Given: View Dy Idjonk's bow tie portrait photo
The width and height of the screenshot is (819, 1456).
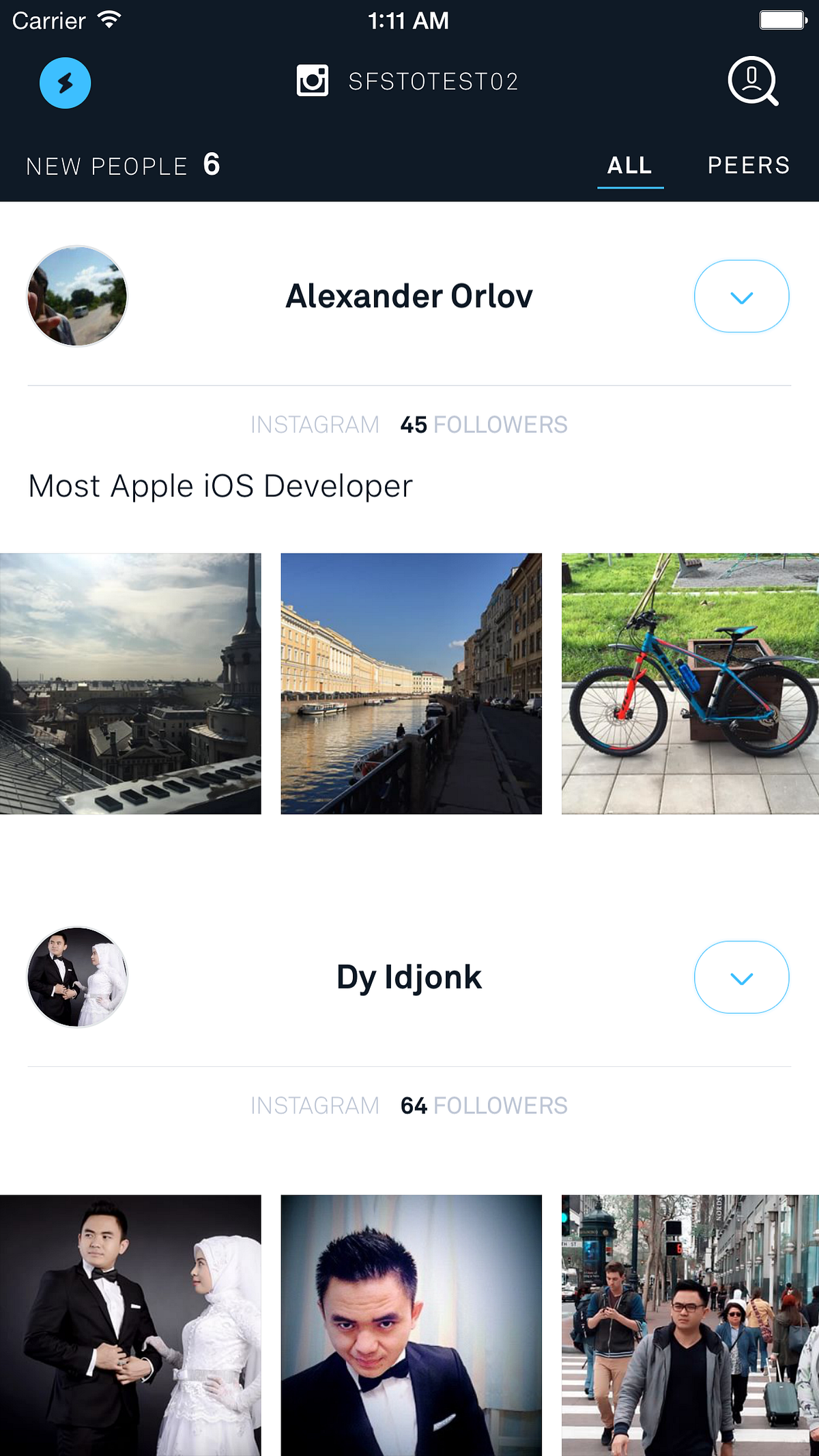Looking at the screenshot, I should pos(411,1324).
